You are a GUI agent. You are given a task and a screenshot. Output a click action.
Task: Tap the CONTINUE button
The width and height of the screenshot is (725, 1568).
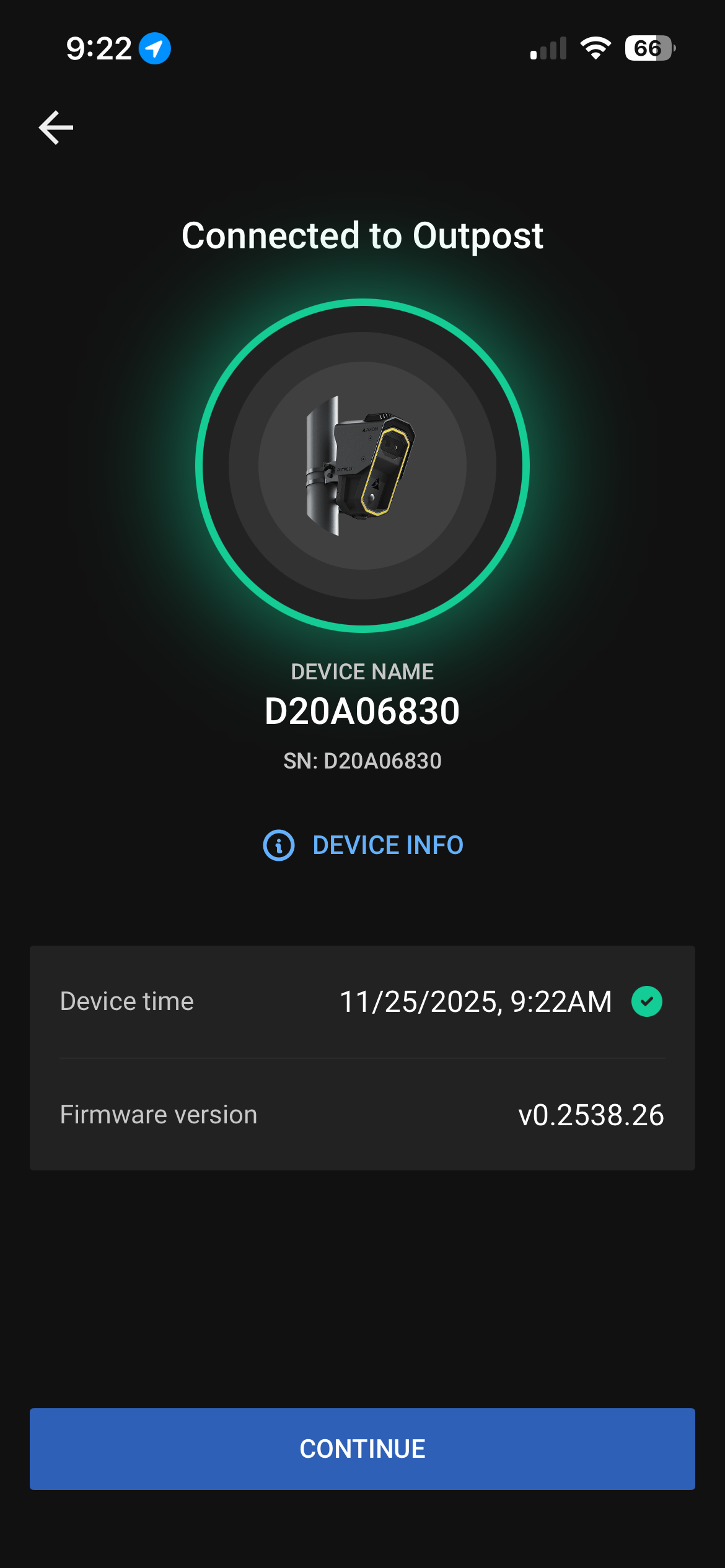(362, 1448)
